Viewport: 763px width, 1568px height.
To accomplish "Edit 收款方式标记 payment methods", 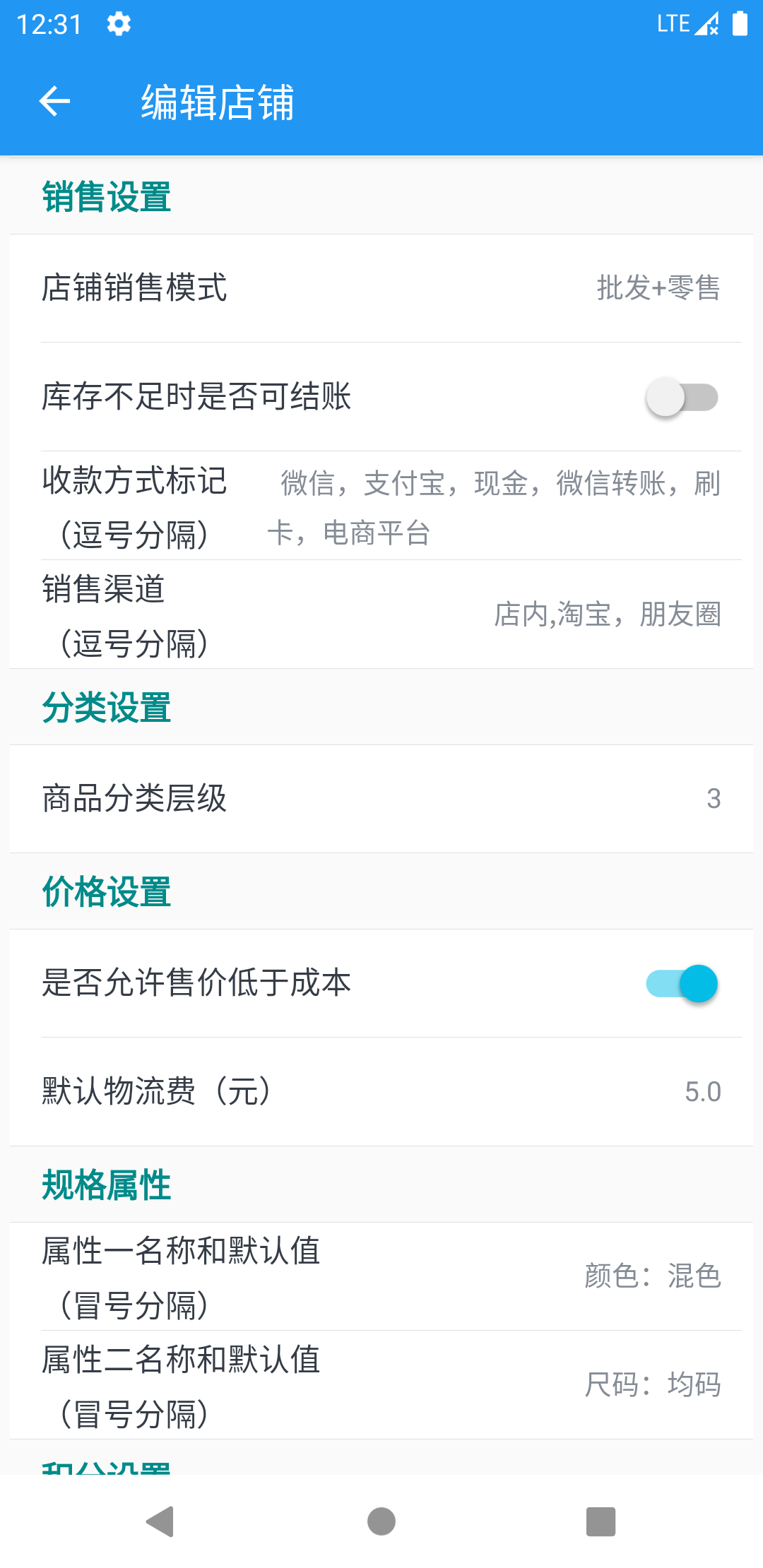I will (493, 507).
